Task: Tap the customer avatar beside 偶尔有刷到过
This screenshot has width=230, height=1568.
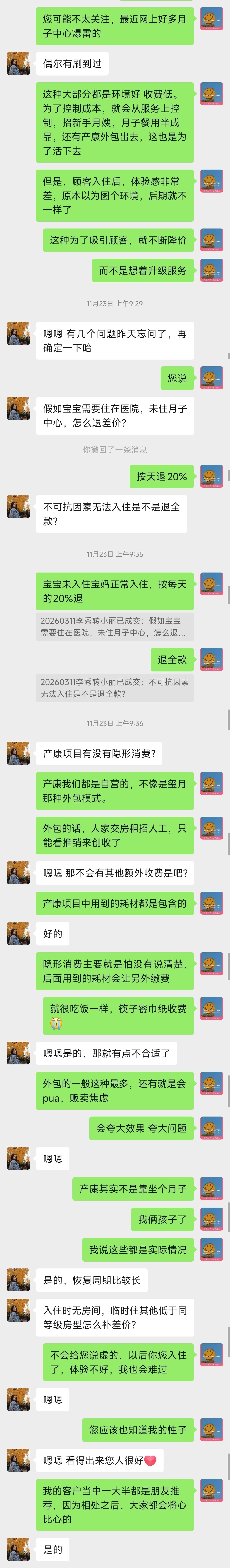Action: 18,64
